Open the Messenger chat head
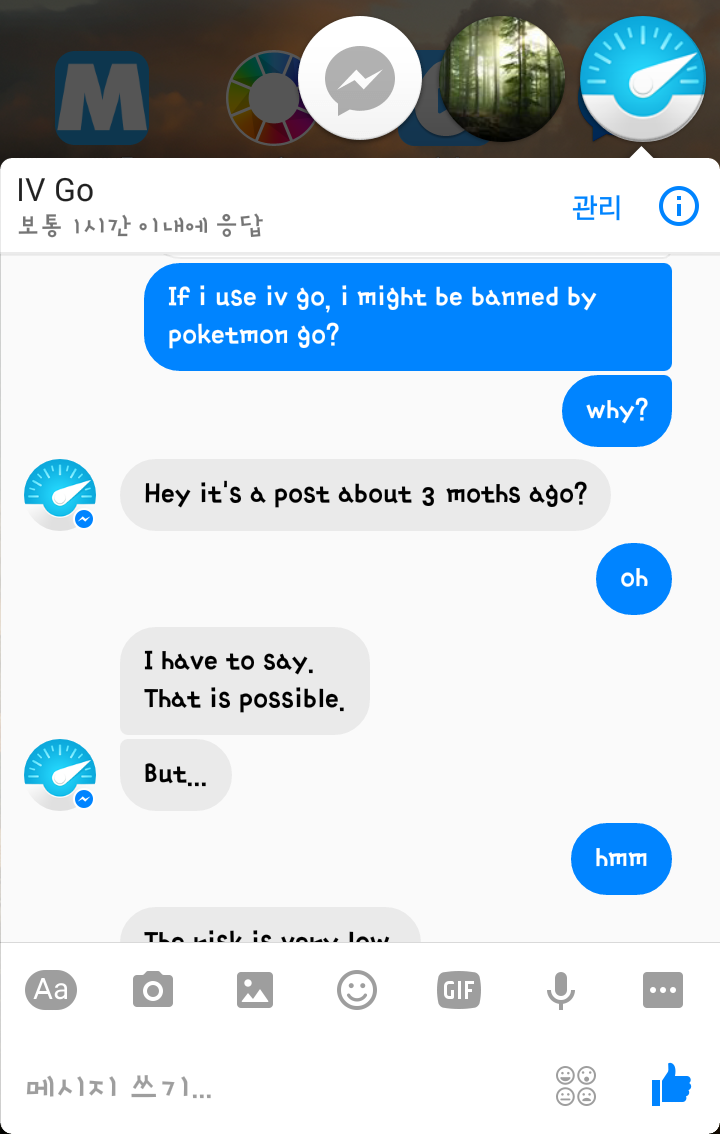The height and width of the screenshot is (1134, 720). 360,78
